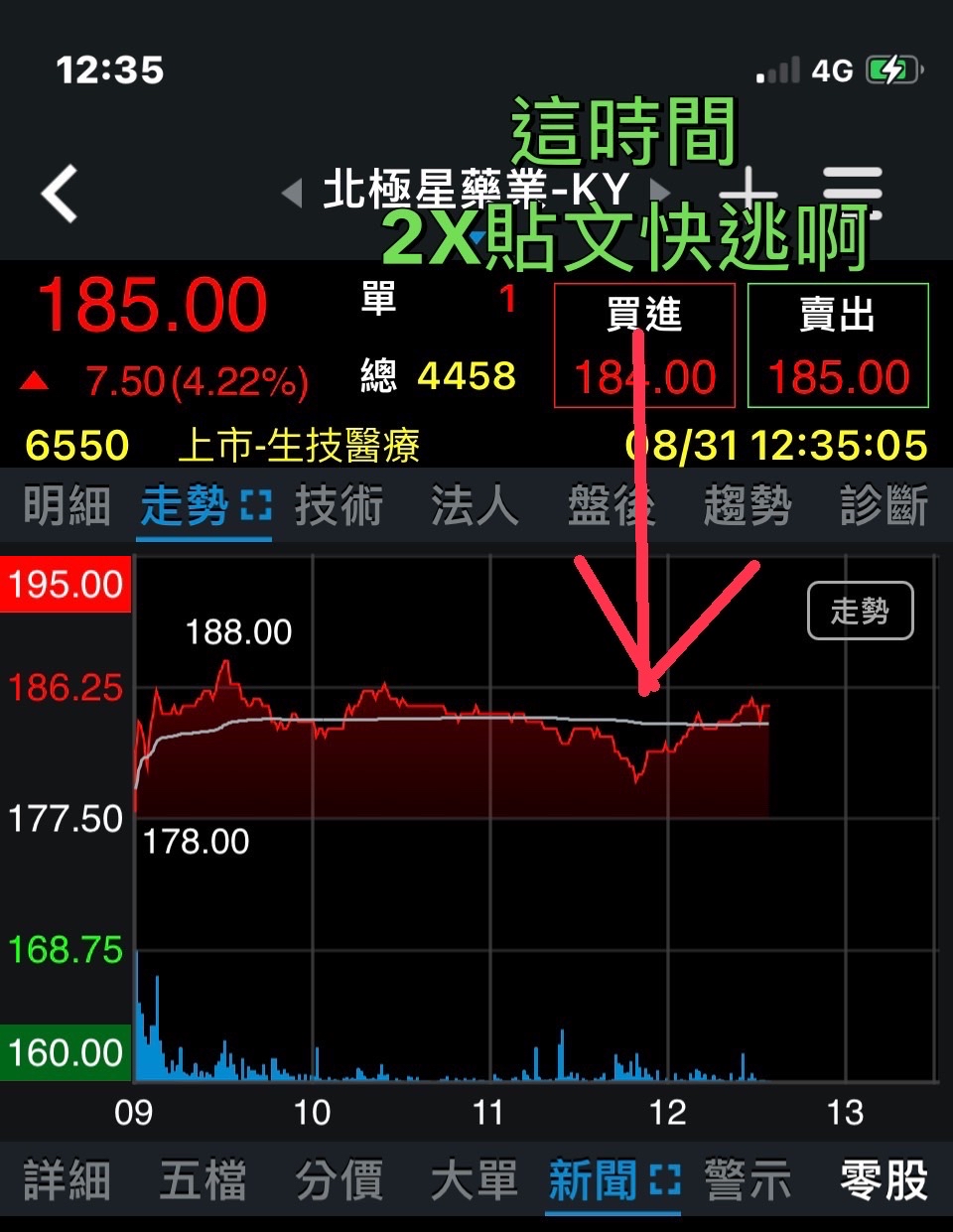Image resolution: width=953 pixels, height=1232 pixels.
Task: Open the three-line menu at top right
Action: (852, 191)
